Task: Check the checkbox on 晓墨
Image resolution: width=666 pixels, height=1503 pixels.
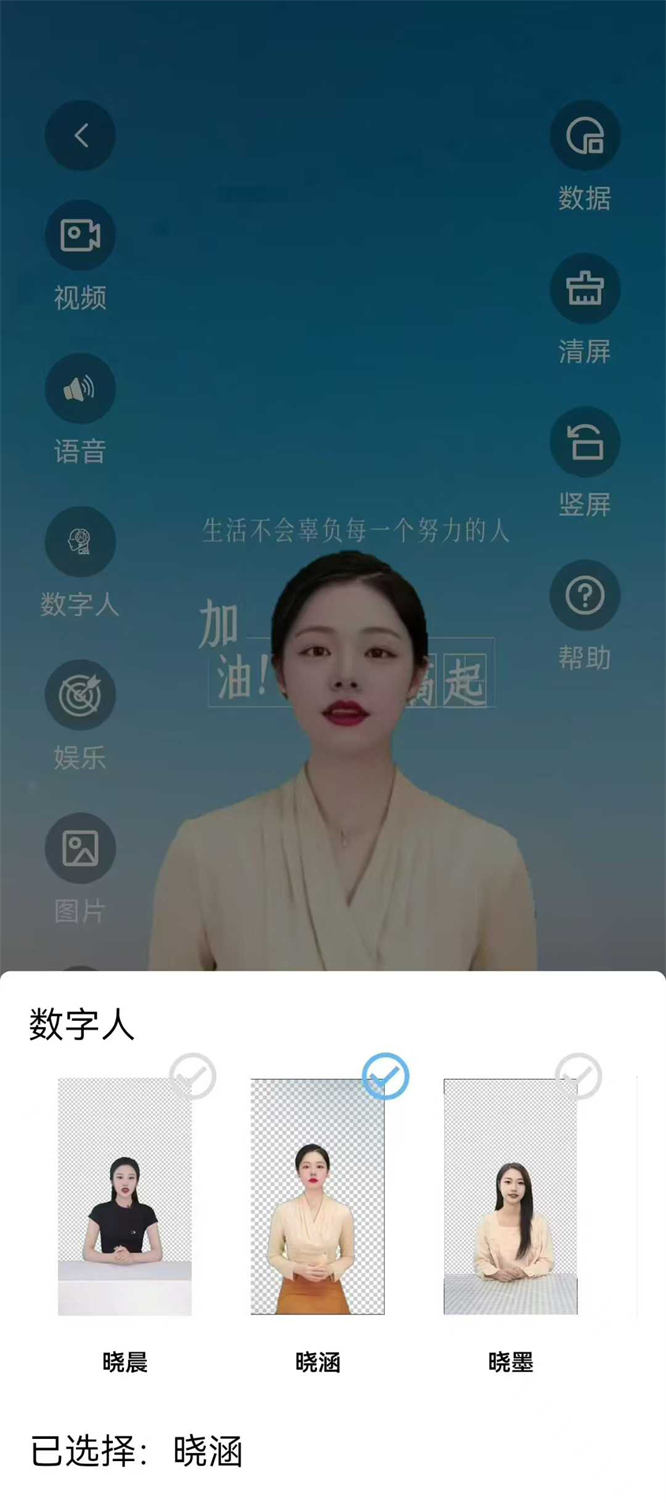Action: click(x=578, y=1076)
